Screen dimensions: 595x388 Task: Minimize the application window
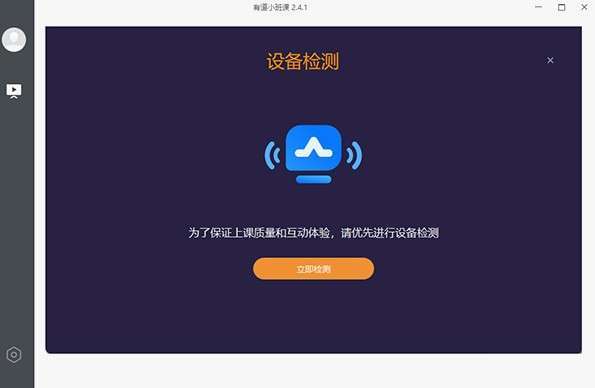(x=538, y=7)
